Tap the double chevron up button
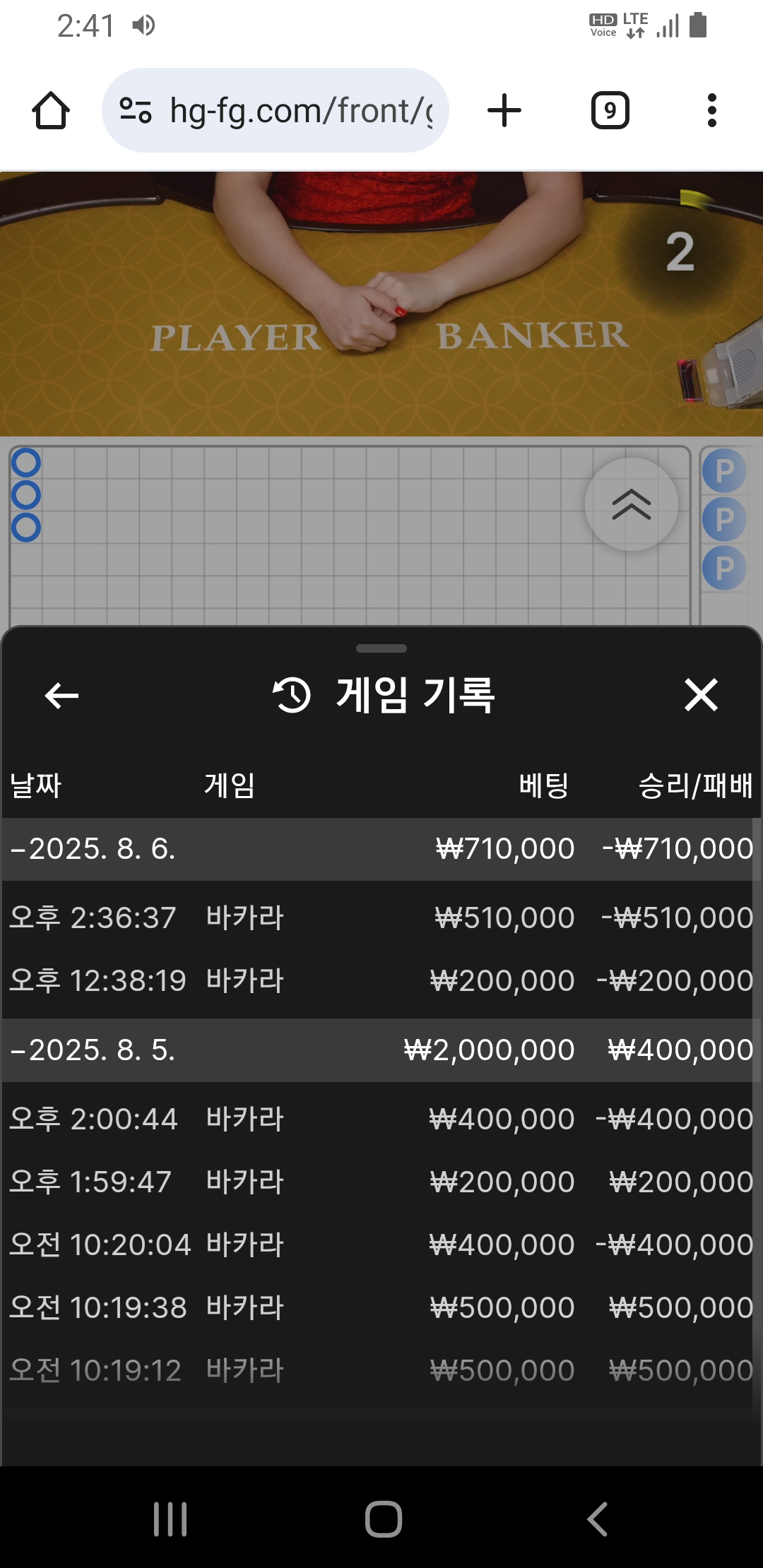 coord(631,504)
